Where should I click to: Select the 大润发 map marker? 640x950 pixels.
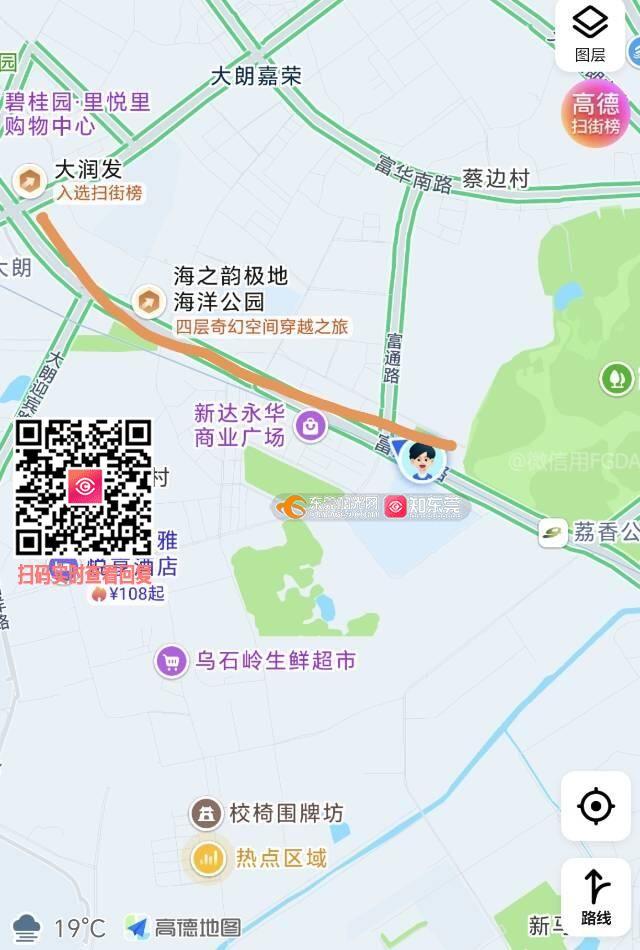click(x=31, y=180)
